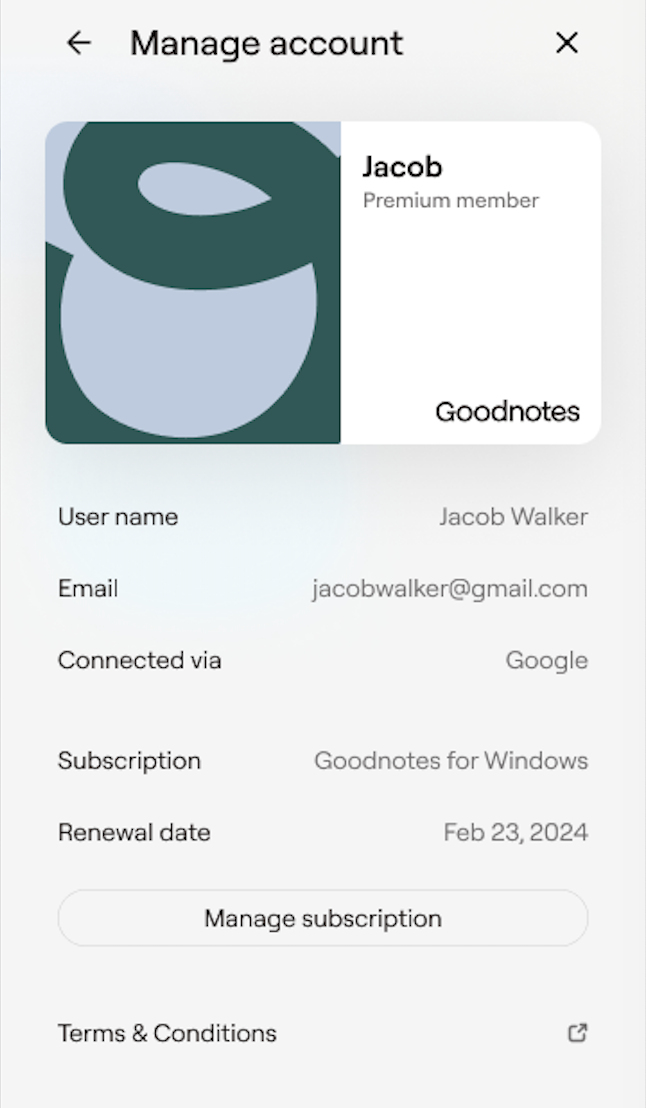Screen dimensions: 646x1108
Task: Tap the Manage subscription button
Action: tap(322, 918)
